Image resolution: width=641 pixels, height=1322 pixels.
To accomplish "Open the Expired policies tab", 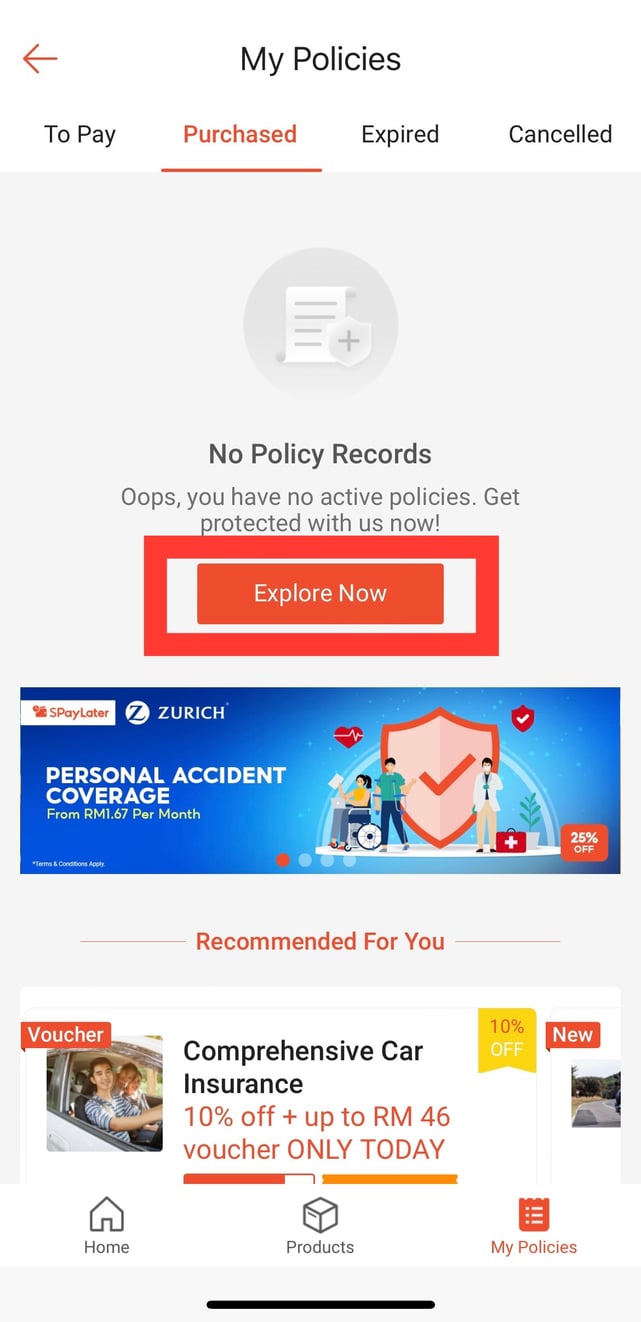I will pyautogui.click(x=400, y=135).
